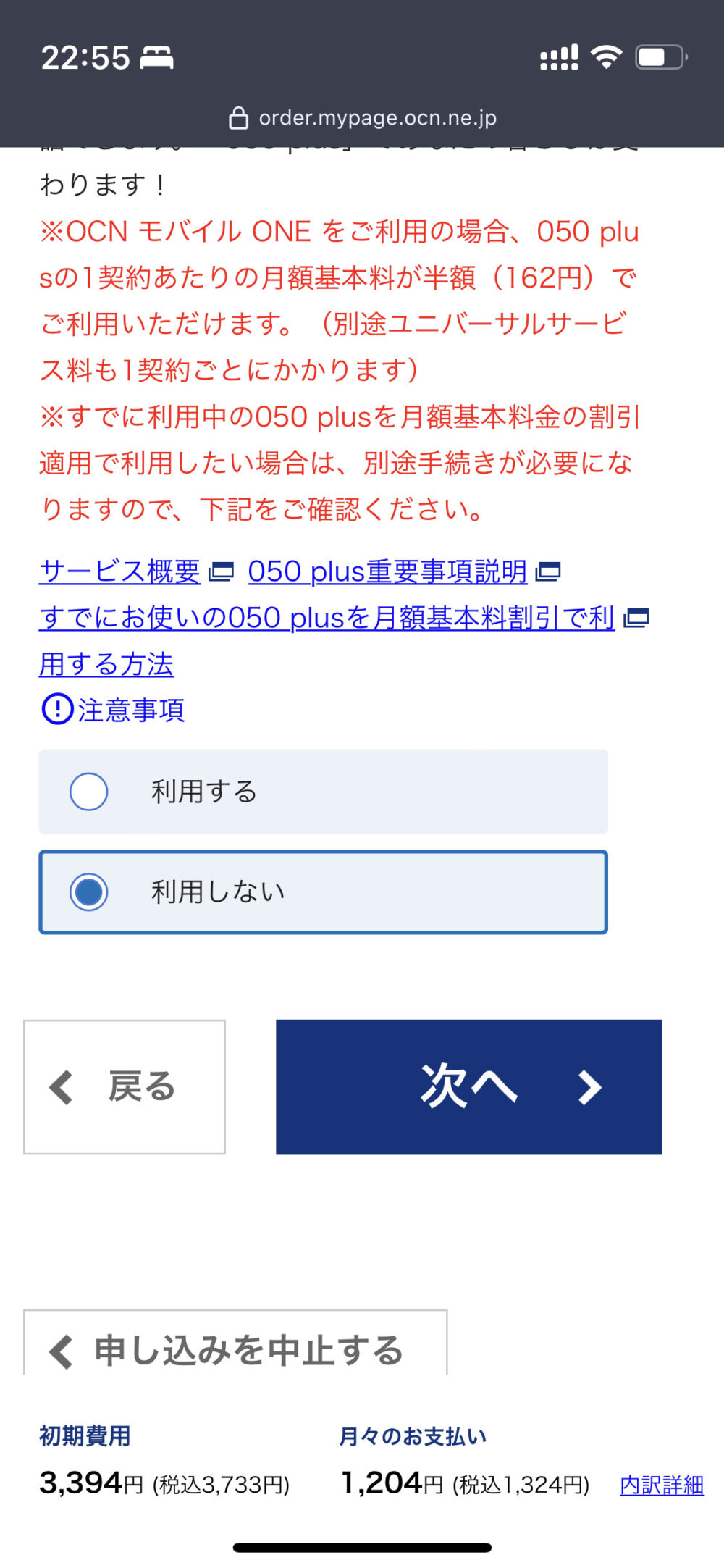Go back with the 戻る button
This screenshot has width=724, height=1568.
(125, 1087)
